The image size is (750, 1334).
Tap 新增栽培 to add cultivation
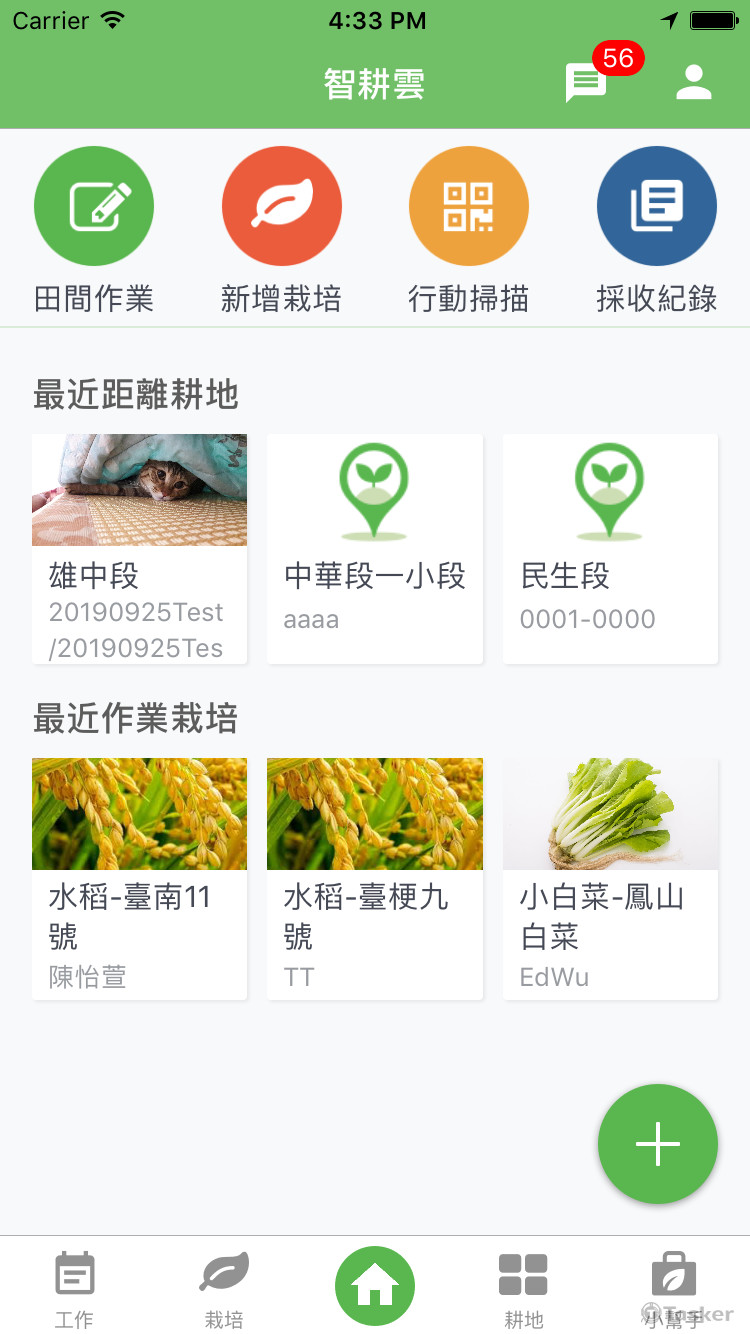pyautogui.click(x=281, y=207)
